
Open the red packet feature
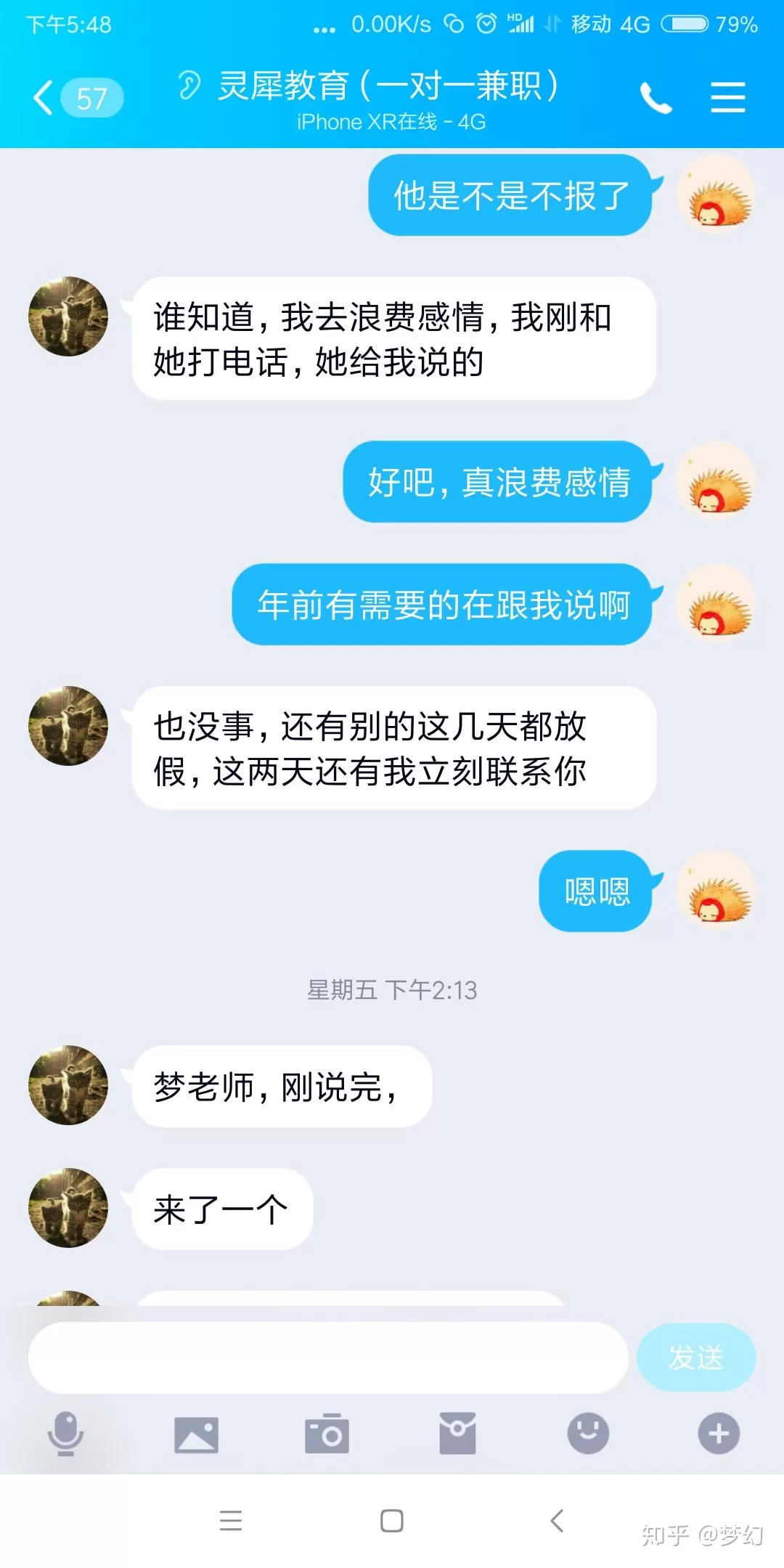click(456, 1433)
